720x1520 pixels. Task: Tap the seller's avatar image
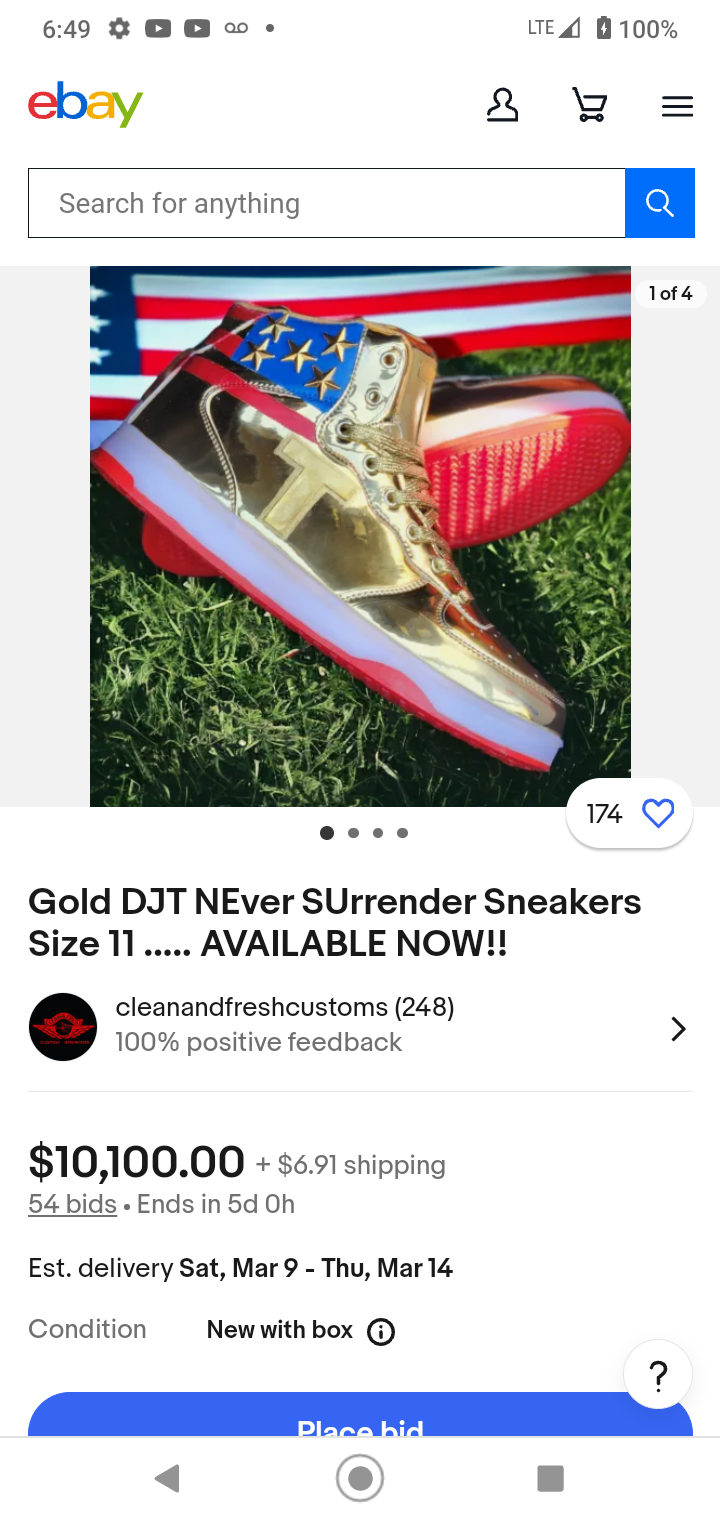point(62,1027)
